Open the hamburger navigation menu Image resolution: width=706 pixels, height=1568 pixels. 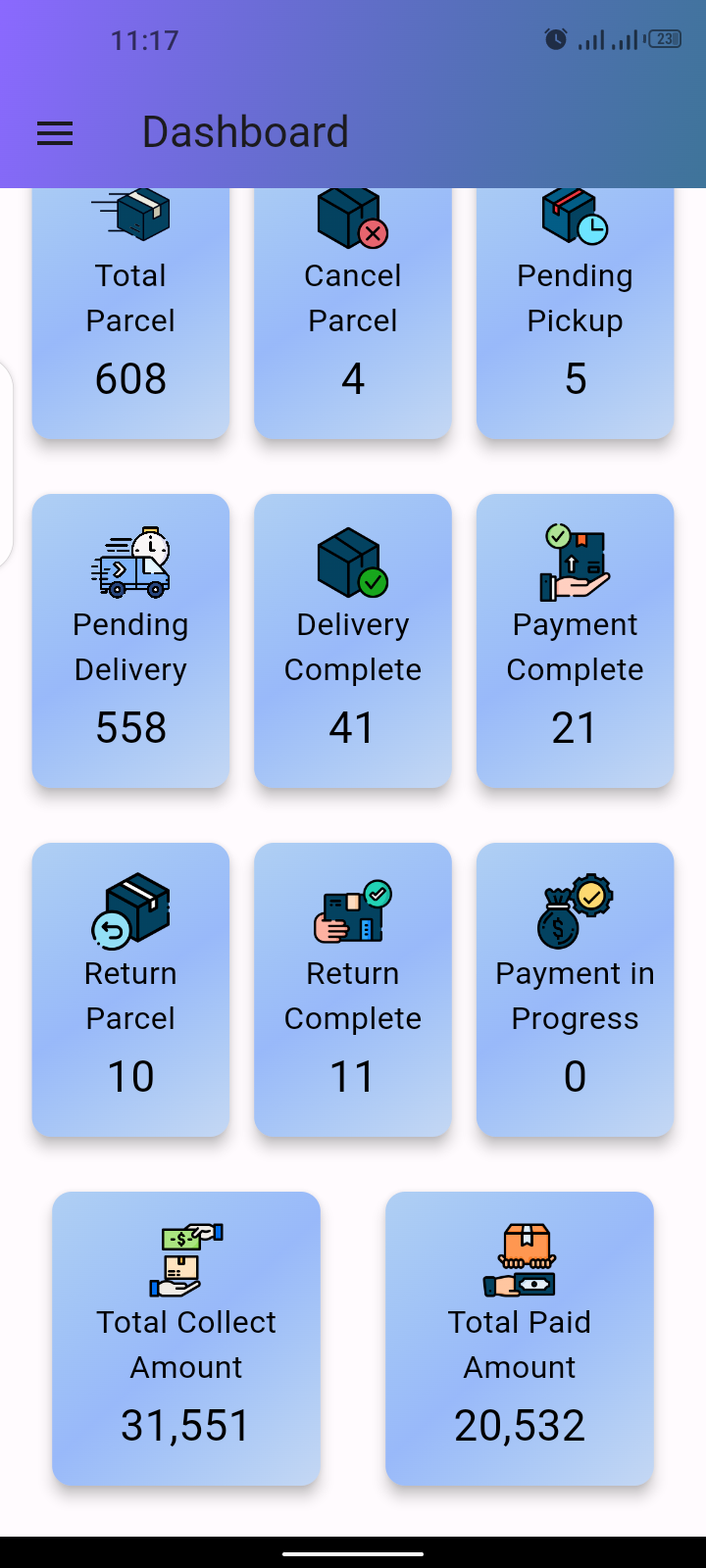[x=55, y=133]
